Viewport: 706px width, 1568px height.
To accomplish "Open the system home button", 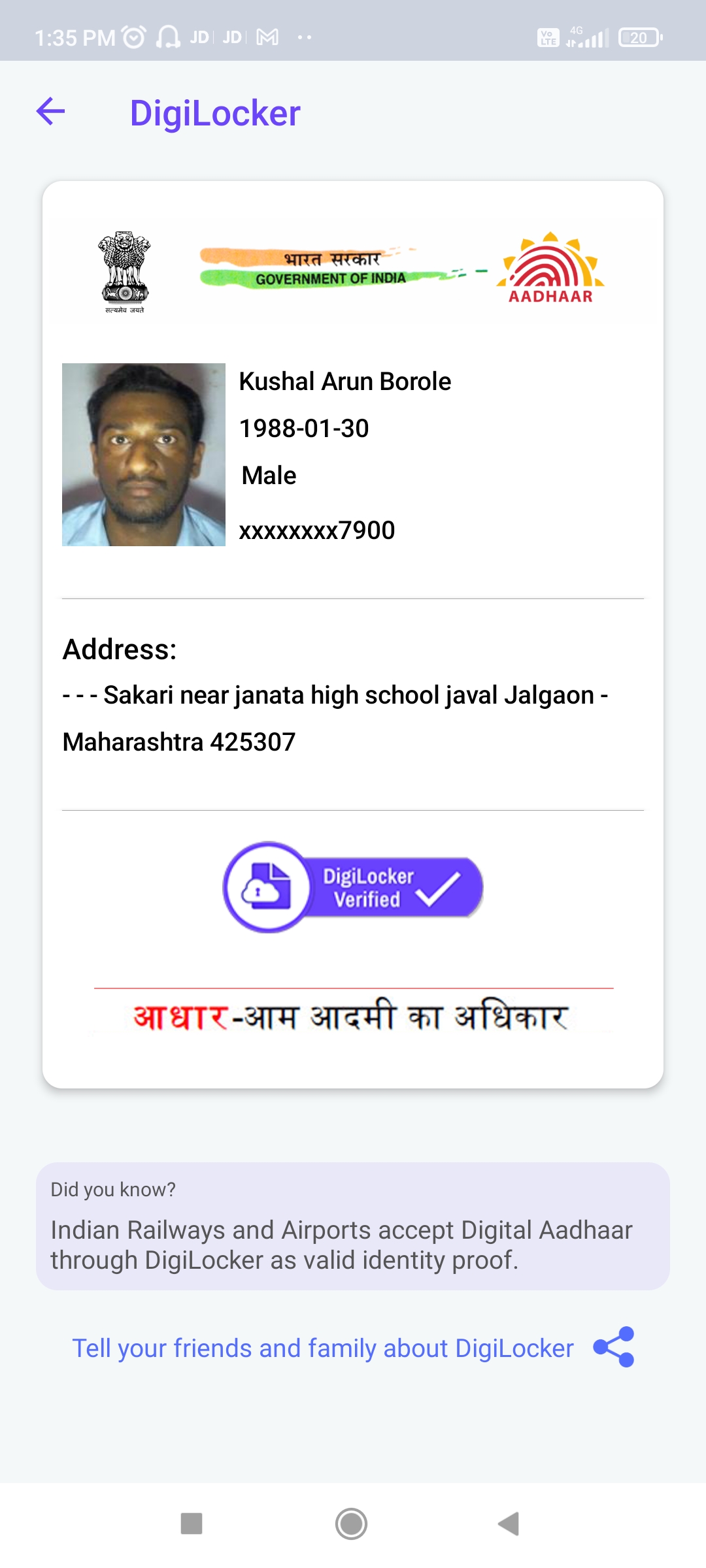I will (x=352, y=1524).
